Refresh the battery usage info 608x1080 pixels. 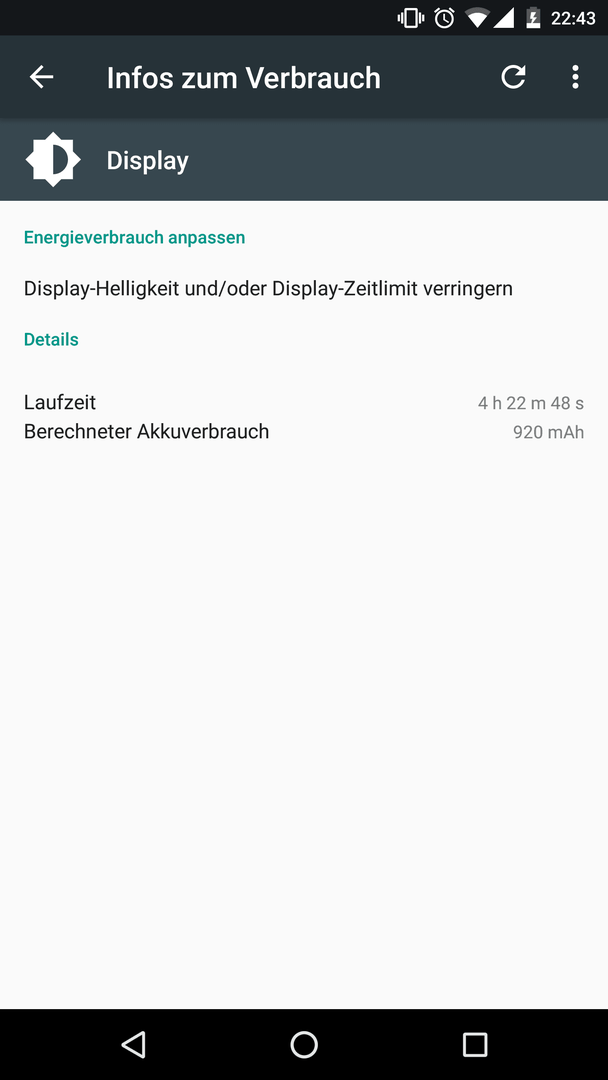pos(513,77)
